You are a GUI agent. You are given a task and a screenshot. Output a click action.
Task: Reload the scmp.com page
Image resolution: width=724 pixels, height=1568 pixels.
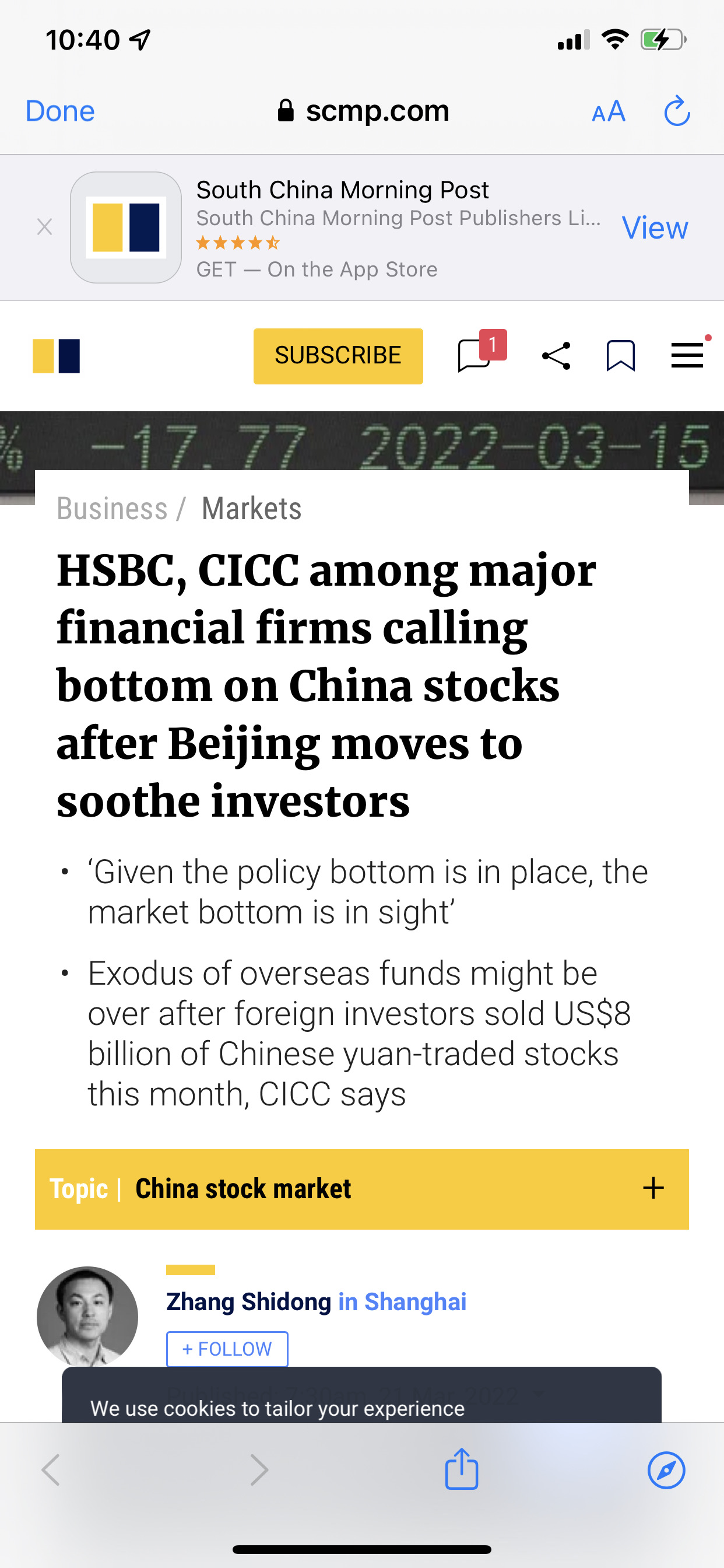tap(677, 111)
